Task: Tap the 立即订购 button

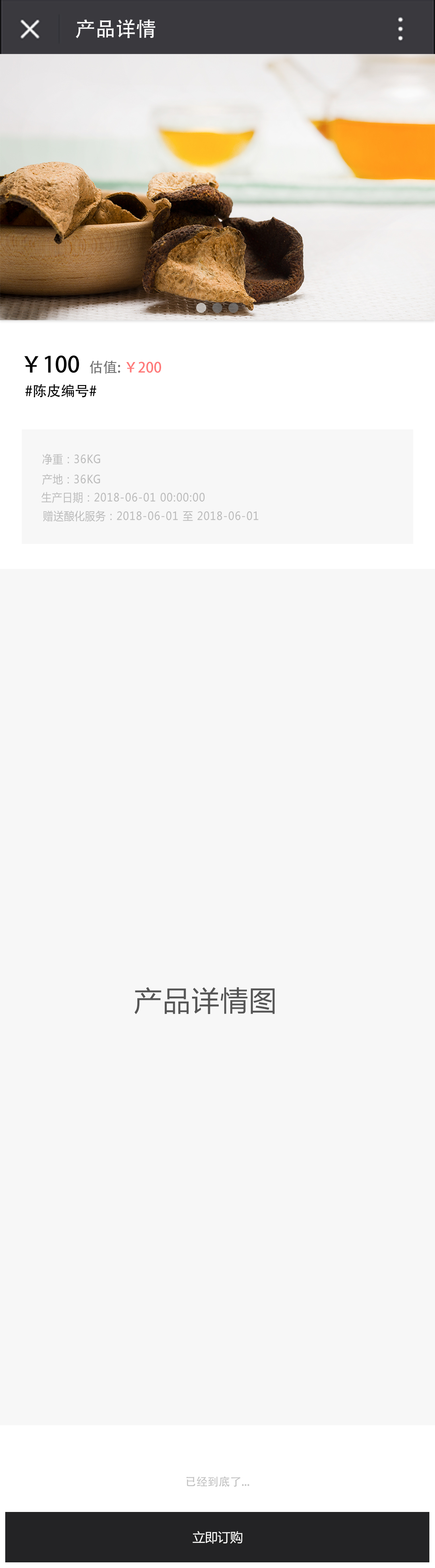Action: [x=217, y=1537]
